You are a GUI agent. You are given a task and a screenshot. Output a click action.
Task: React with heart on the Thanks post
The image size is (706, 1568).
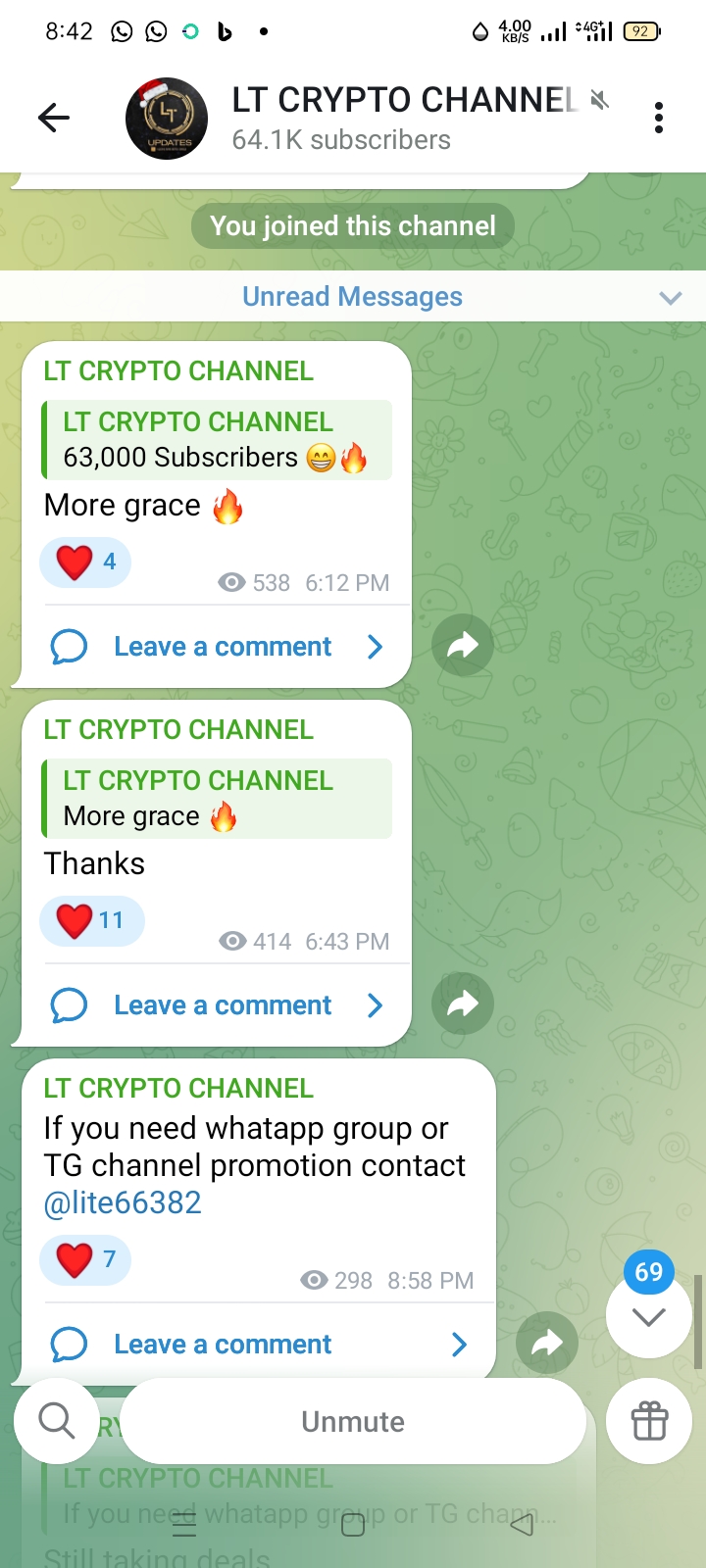(x=91, y=921)
